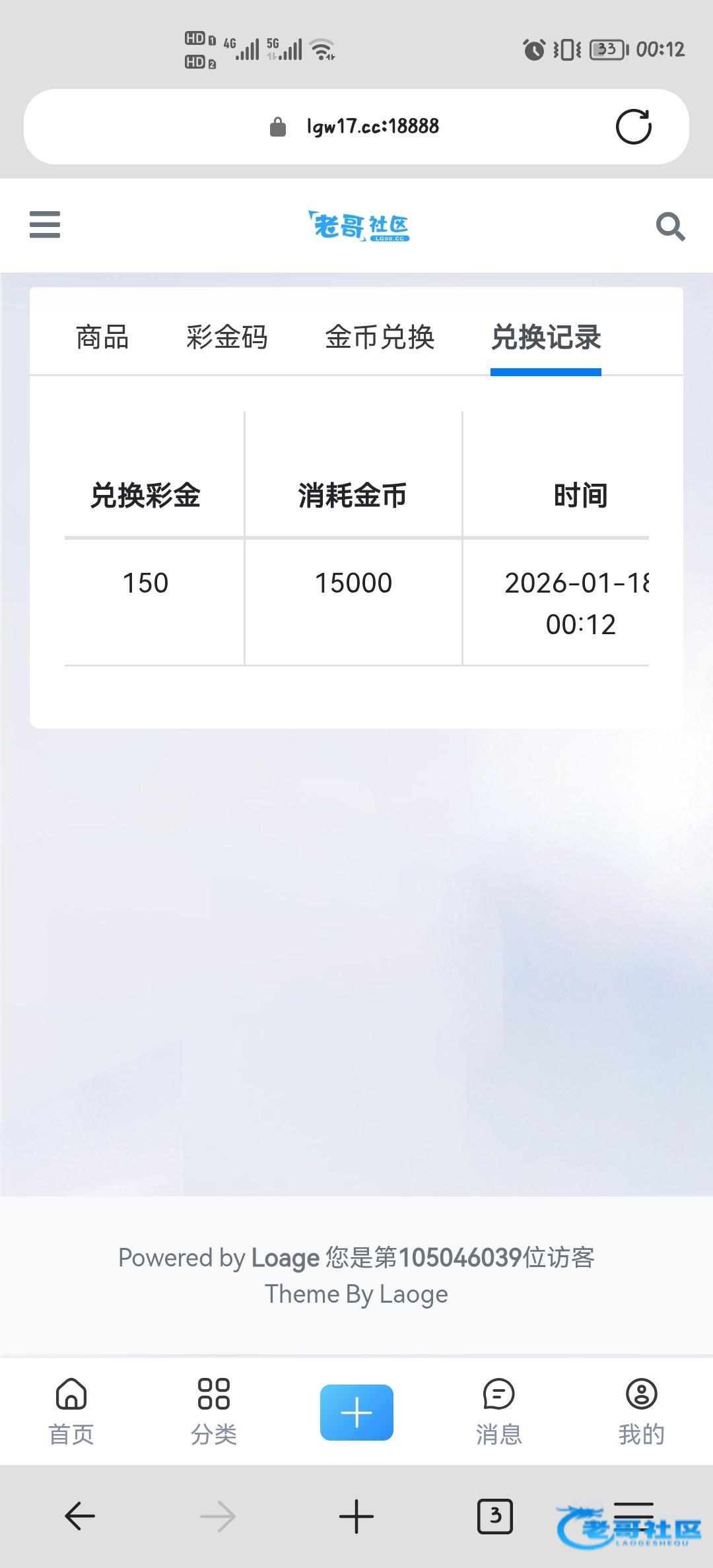
Task: Create a new post with plus button
Action: click(356, 1412)
